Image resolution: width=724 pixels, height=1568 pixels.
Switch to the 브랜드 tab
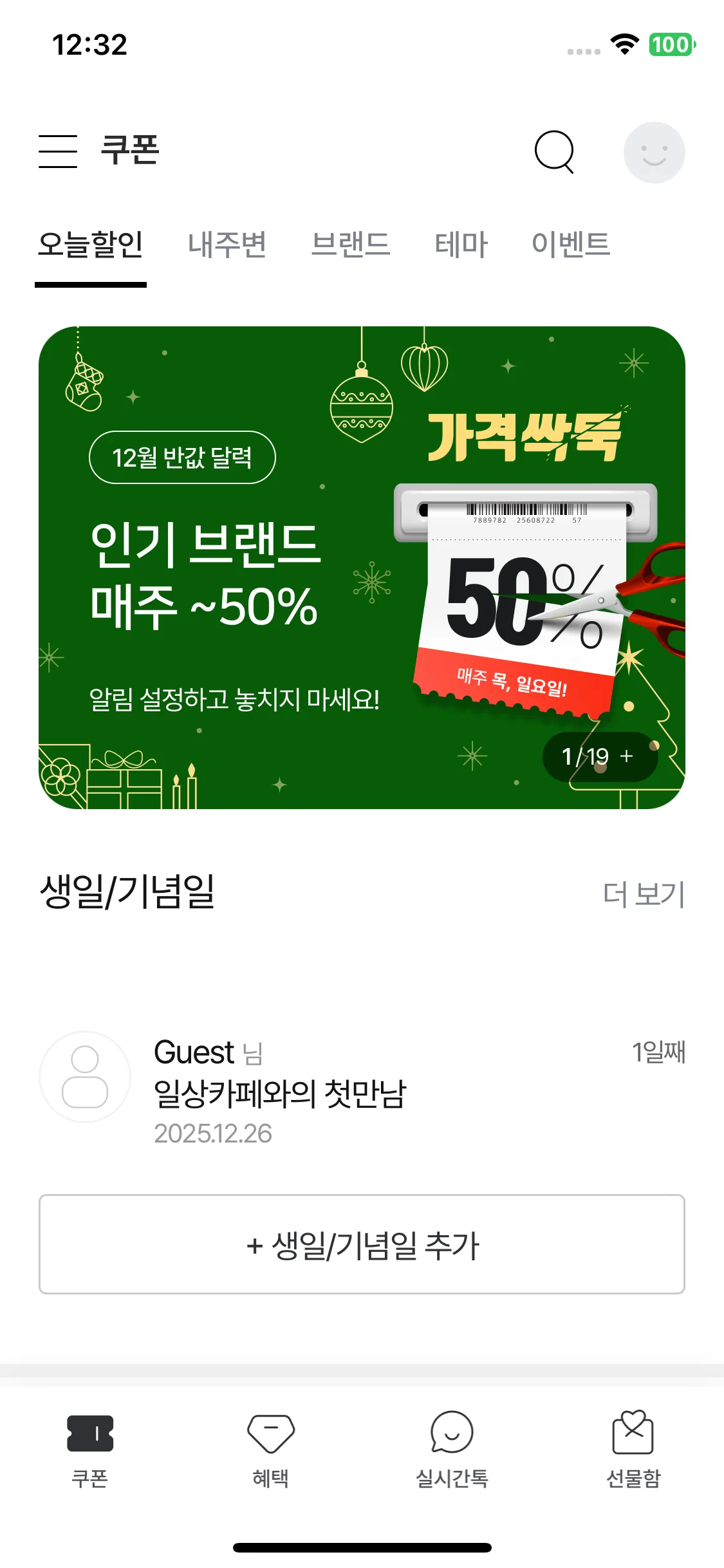[x=351, y=245]
